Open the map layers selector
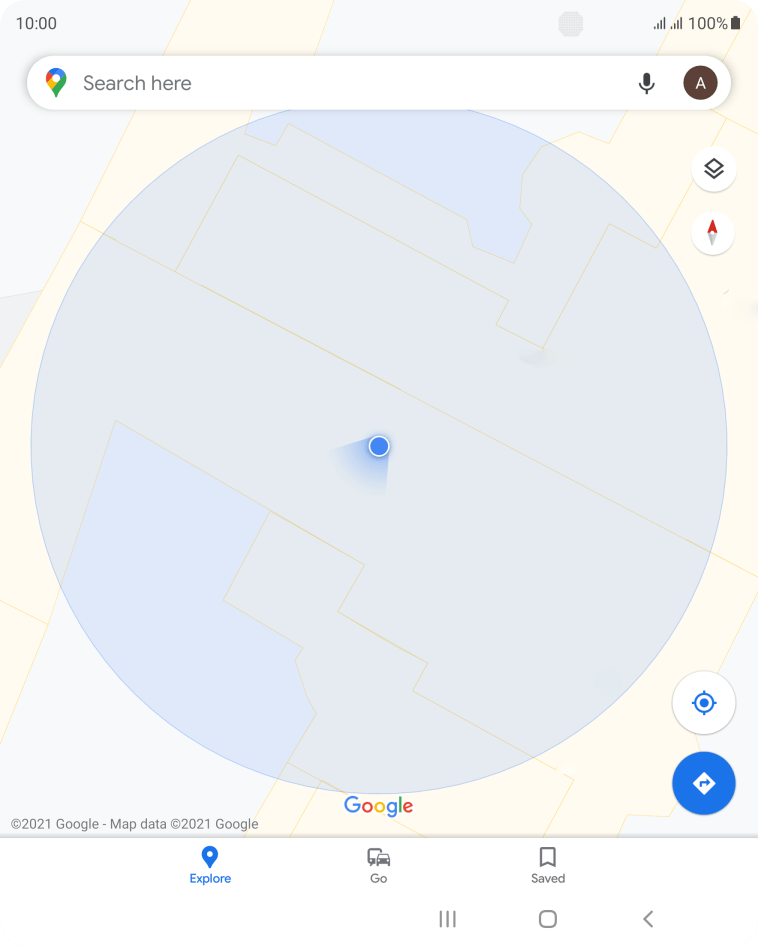 [713, 169]
